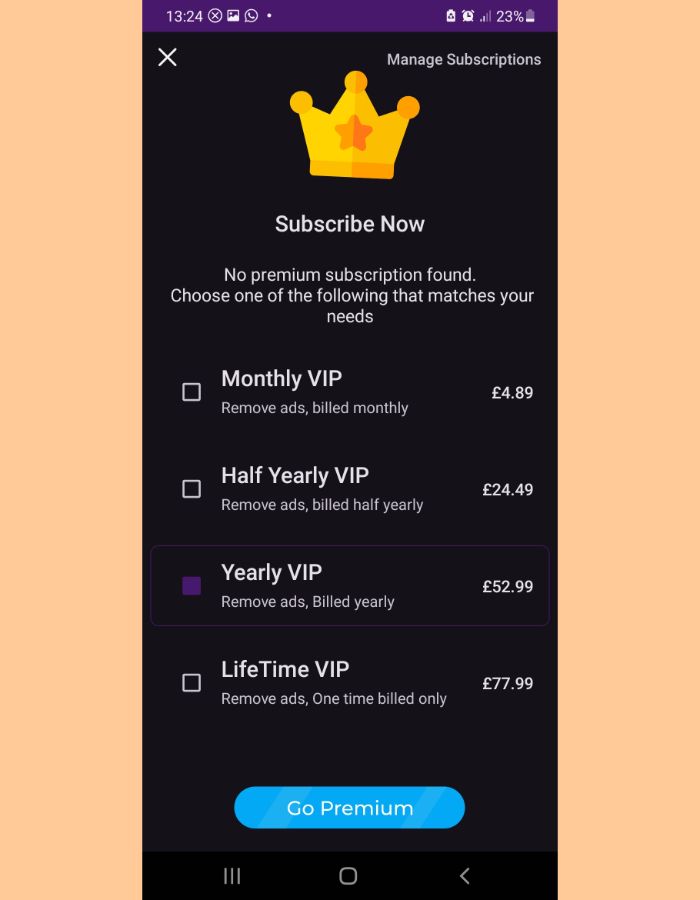Pick the LifeTime VIP checkbox
The height and width of the screenshot is (900, 700).
[191, 683]
